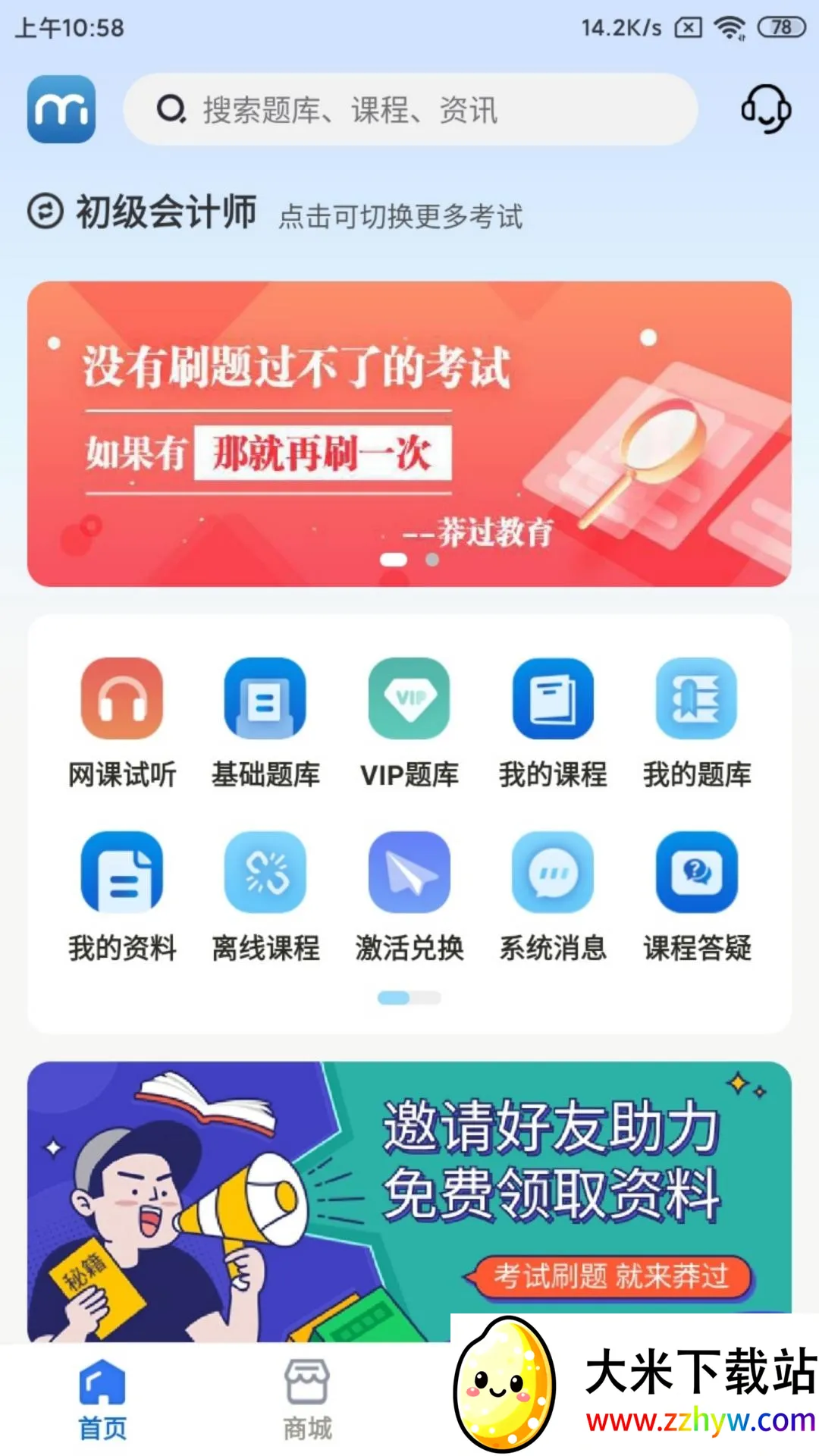The width and height of the screenshot is (819, 1456).
Task: Go to 我的题库
Action: tap(697, 722)
